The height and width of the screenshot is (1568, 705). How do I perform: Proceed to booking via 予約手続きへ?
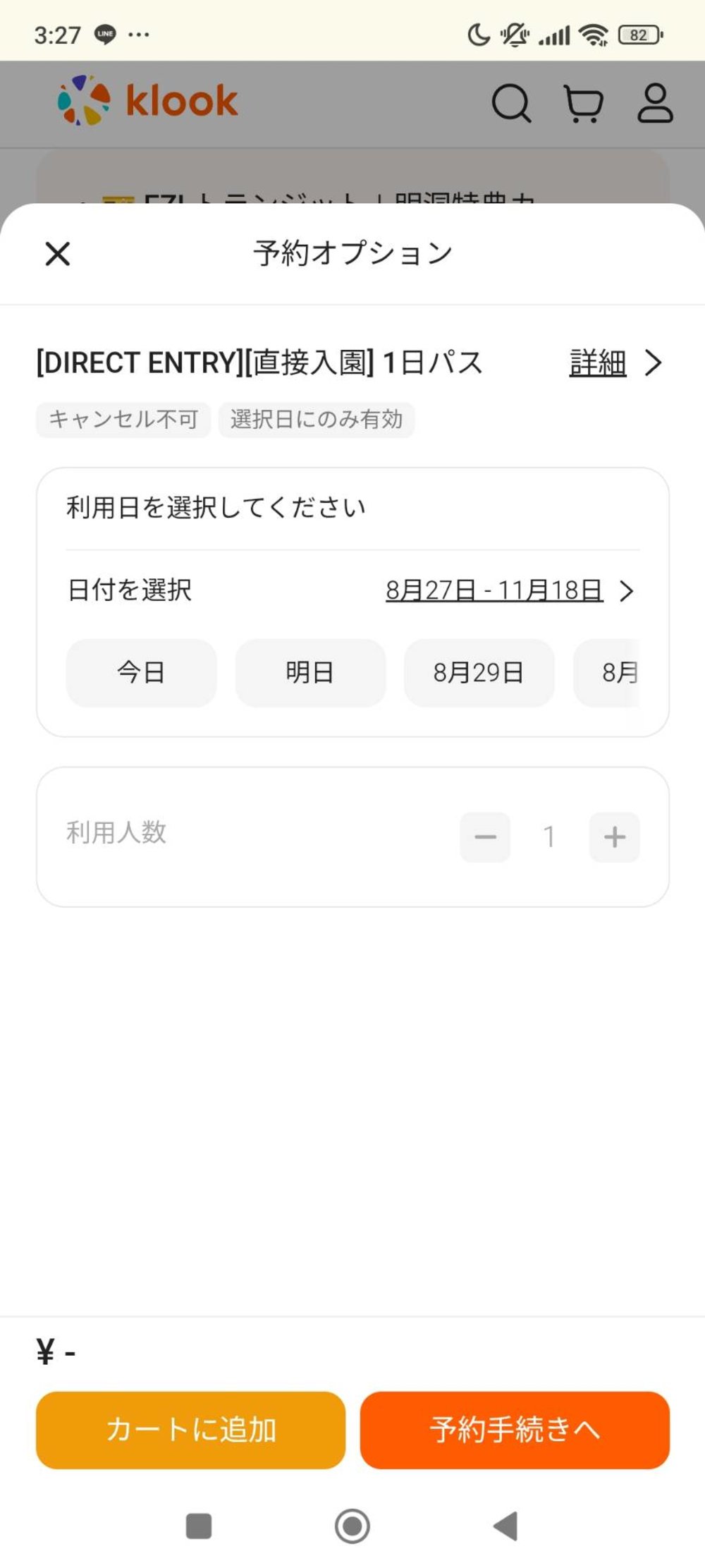tap(514, 1430)
